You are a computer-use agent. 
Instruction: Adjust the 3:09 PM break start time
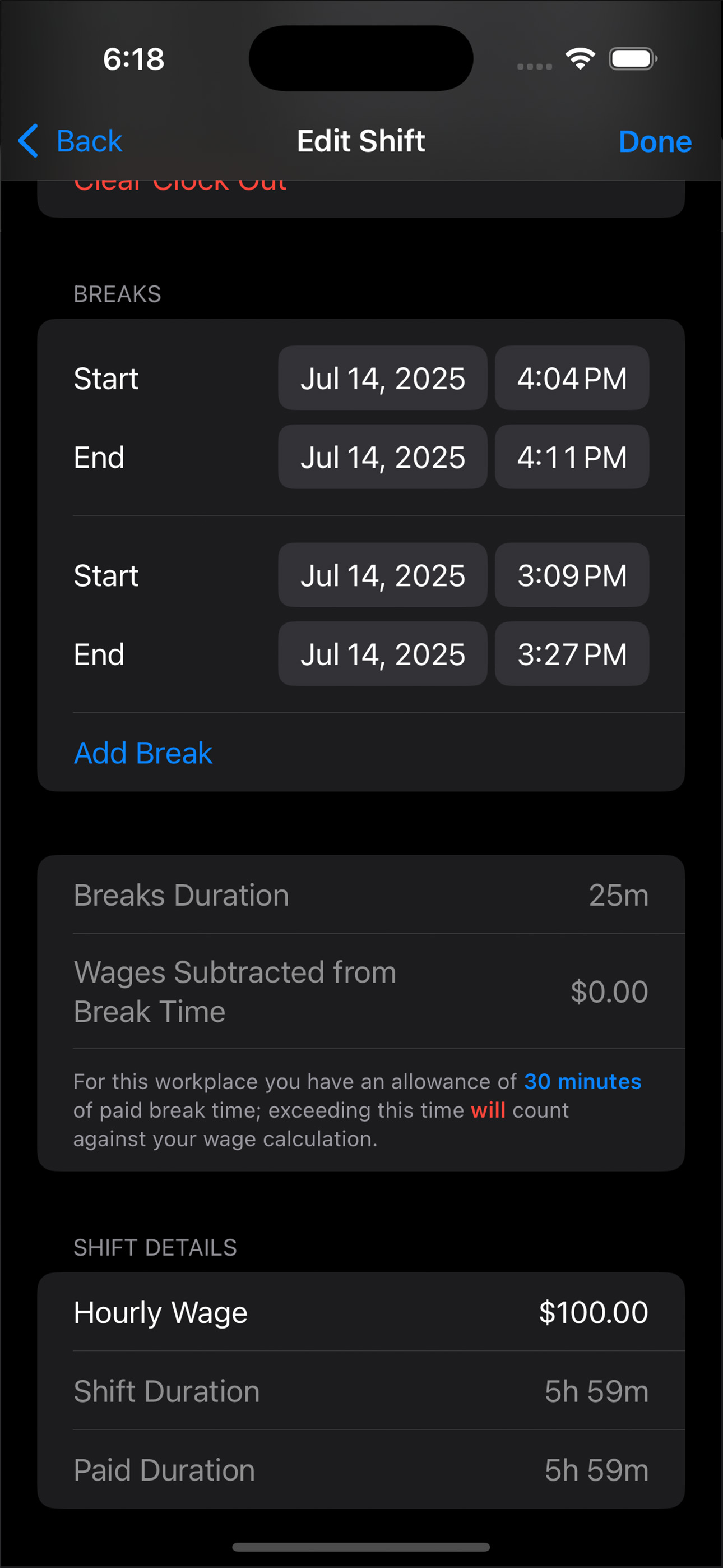(x=571, y=575)
